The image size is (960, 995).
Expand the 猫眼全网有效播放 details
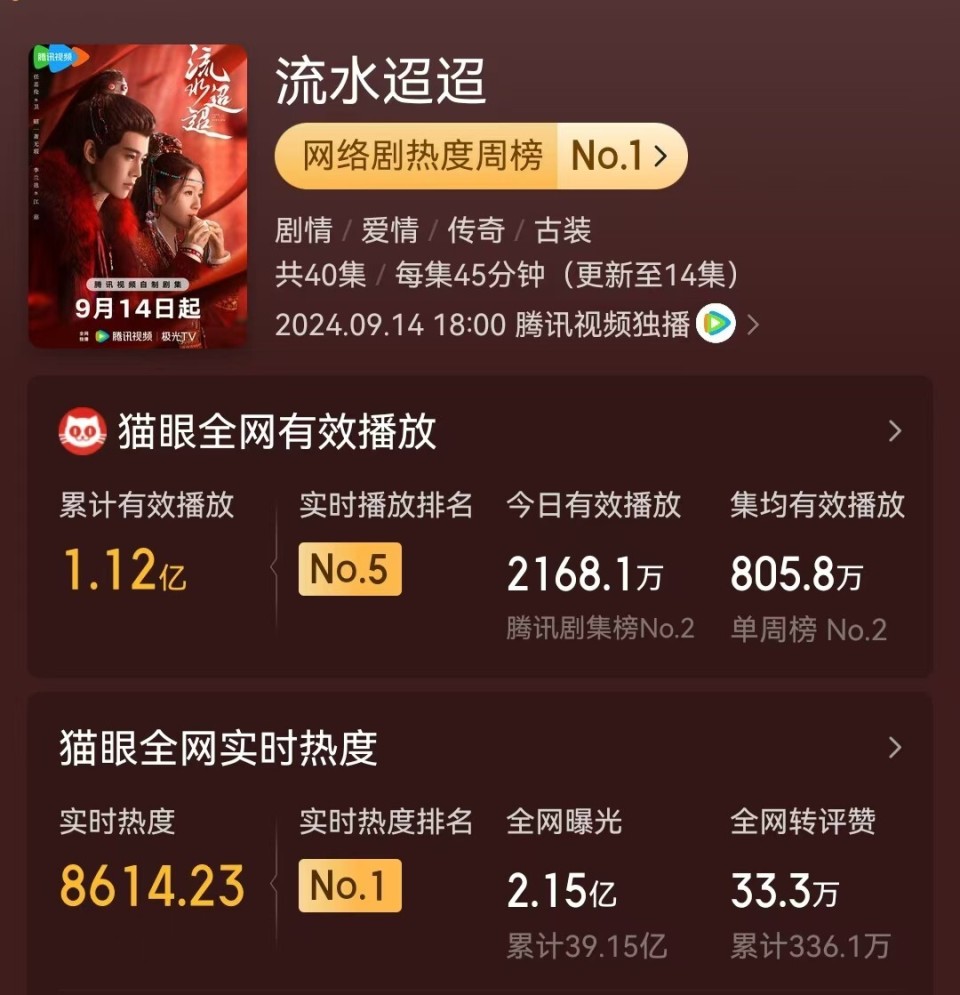(x=894, y=432)
